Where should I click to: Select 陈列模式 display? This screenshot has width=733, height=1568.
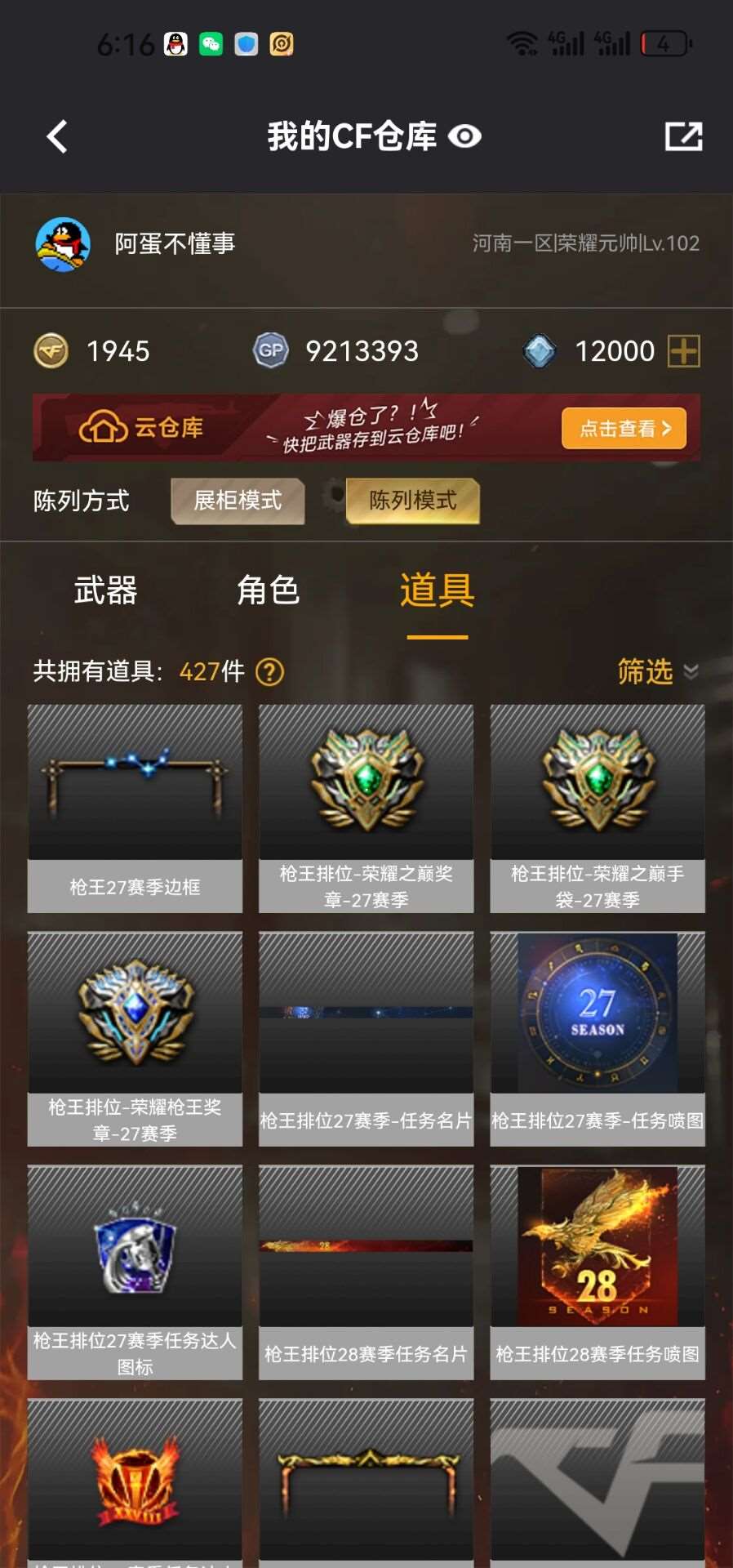point(413,500)
